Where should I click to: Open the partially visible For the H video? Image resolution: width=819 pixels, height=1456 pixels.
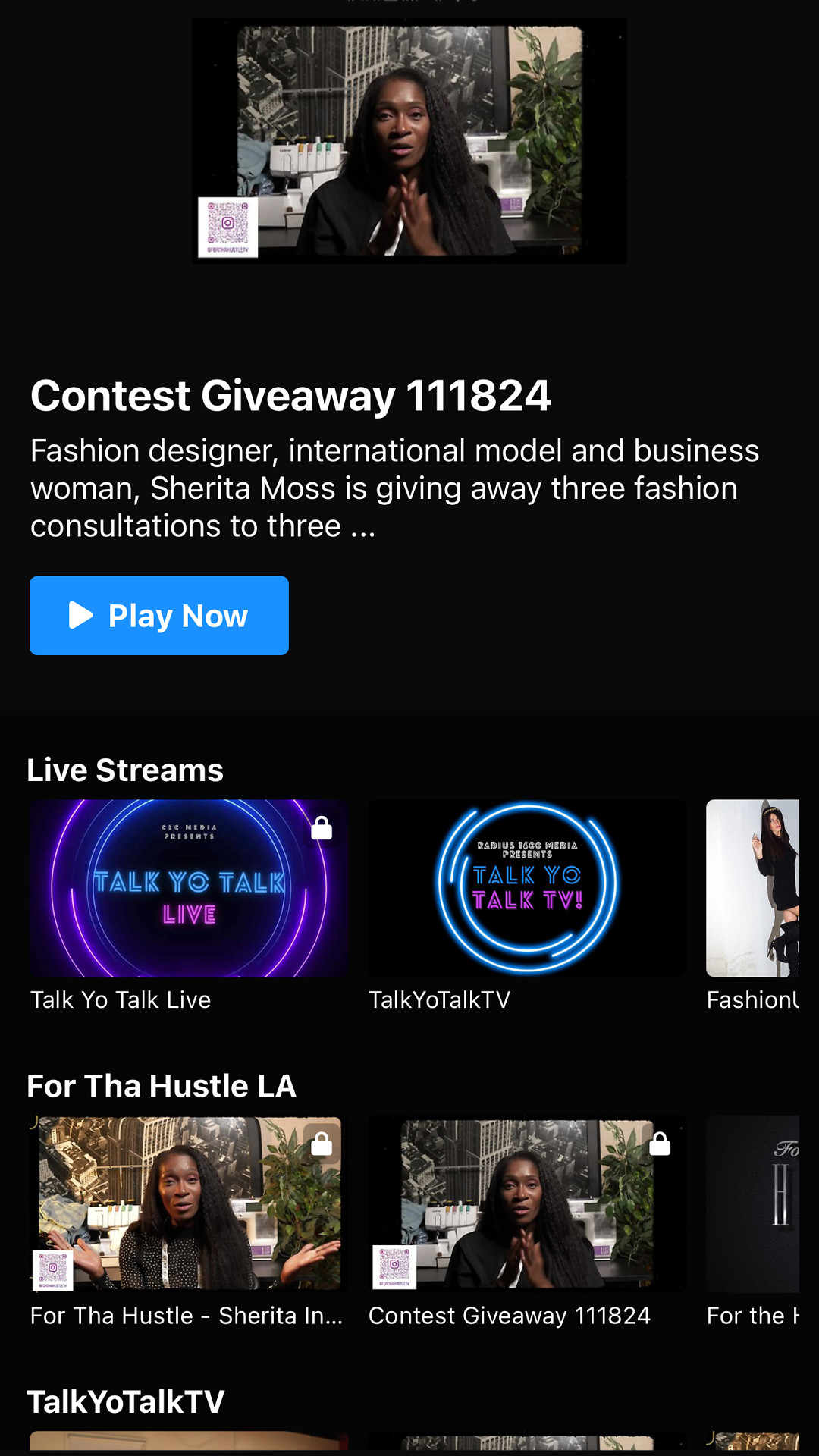click(x=753, y=1204)
